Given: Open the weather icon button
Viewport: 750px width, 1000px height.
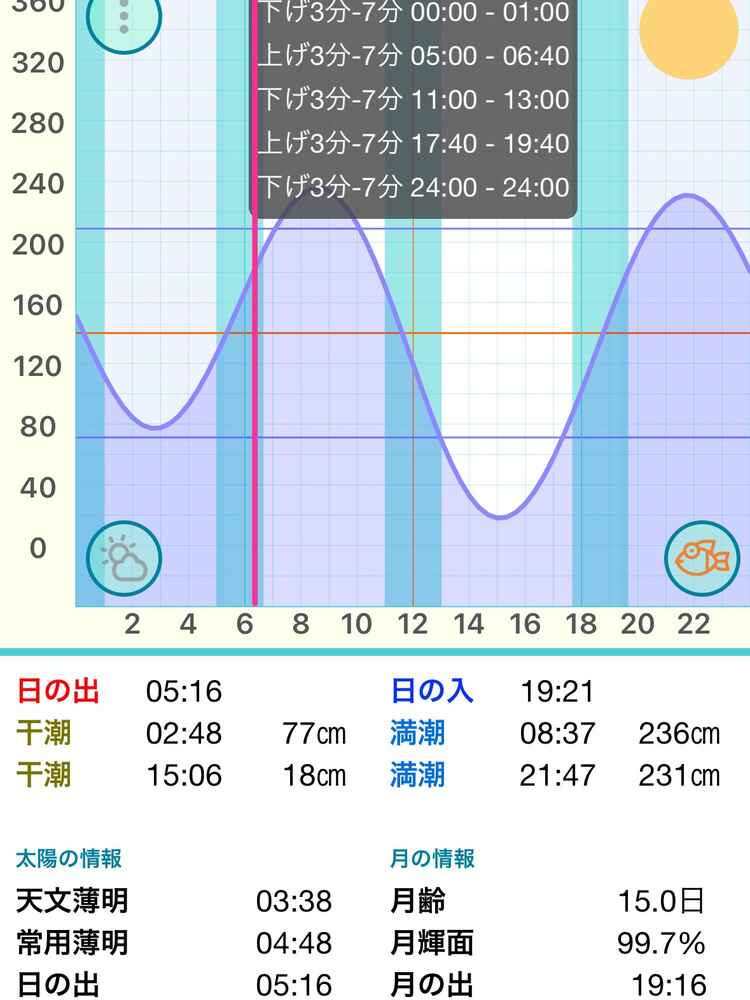Looking at the screenshot, I should [x=124, y=558].
